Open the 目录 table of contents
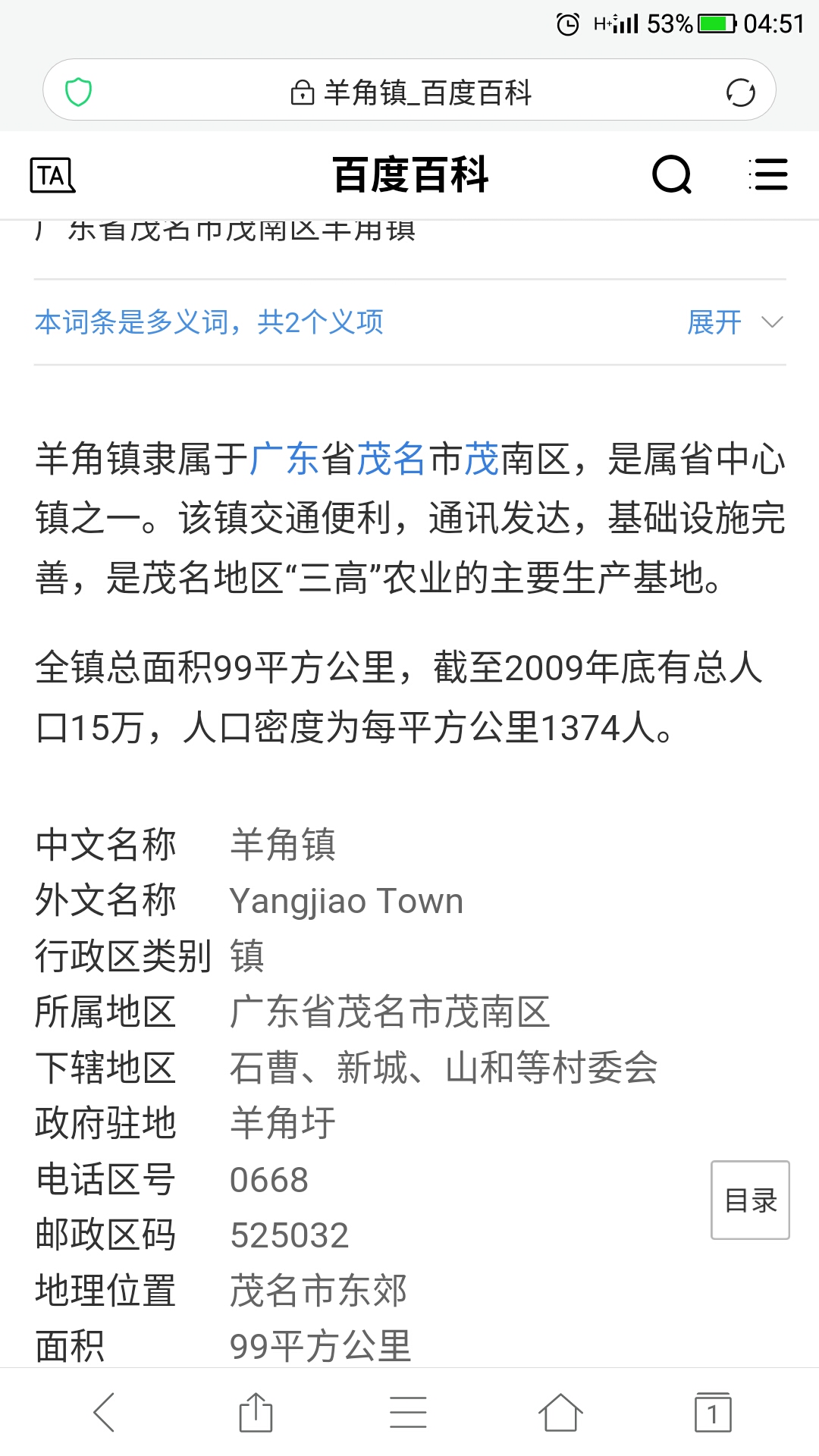 pos(750,1200)
